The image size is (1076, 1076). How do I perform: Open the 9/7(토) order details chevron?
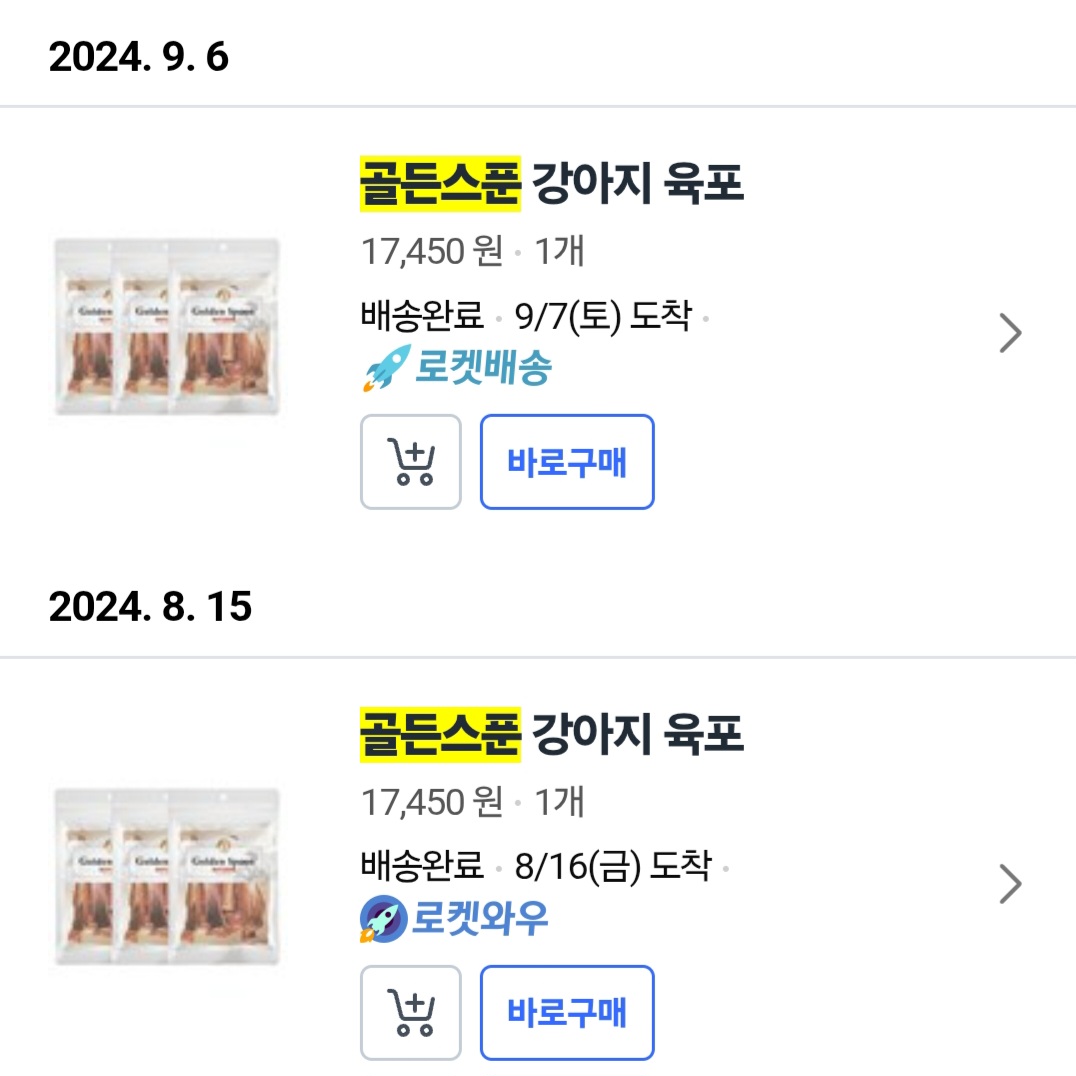click(1010, 333)
